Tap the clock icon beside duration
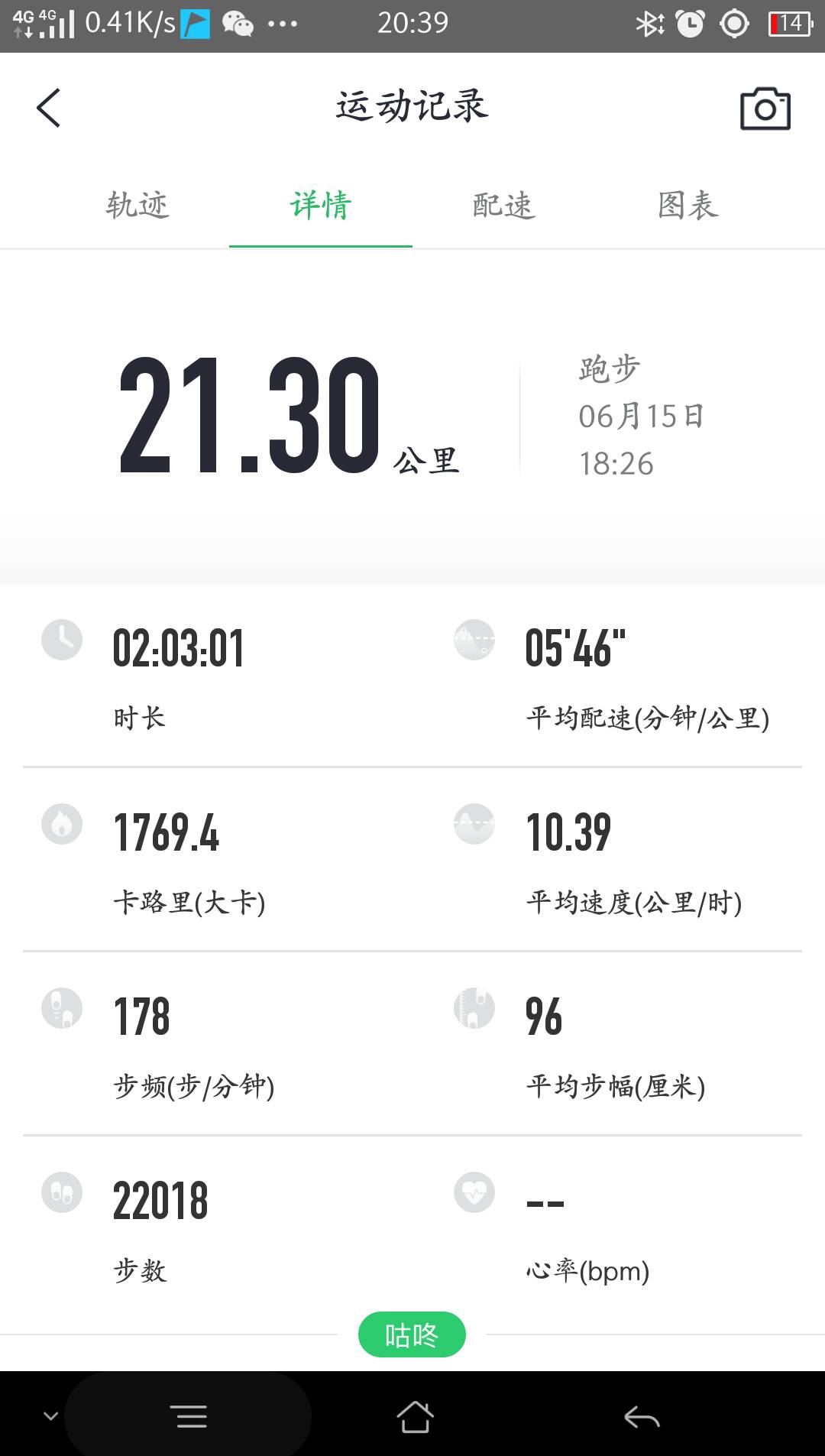 point(61,640)
